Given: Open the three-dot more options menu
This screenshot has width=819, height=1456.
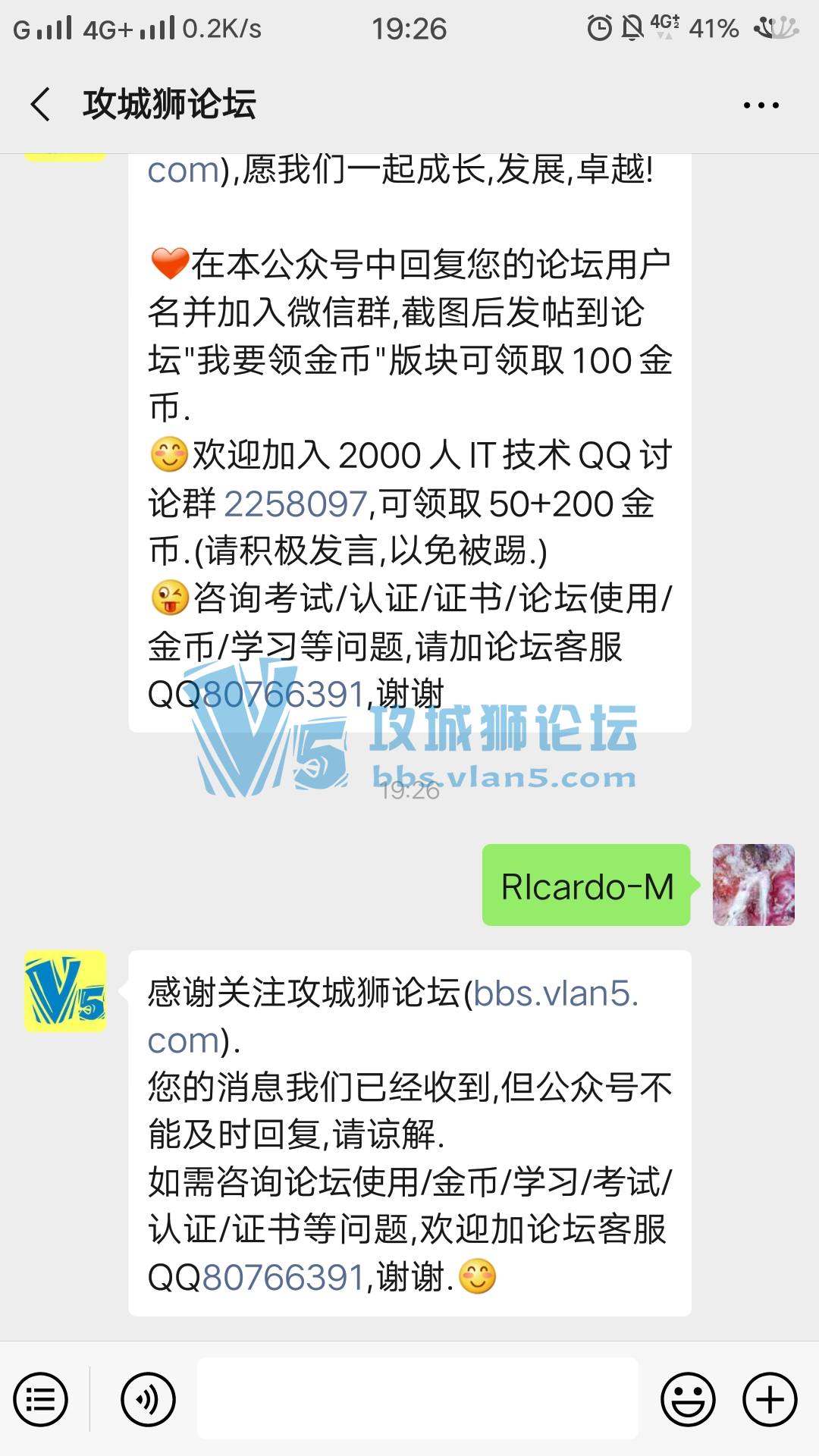Looking at the screenshot, I should pos(761,105).
